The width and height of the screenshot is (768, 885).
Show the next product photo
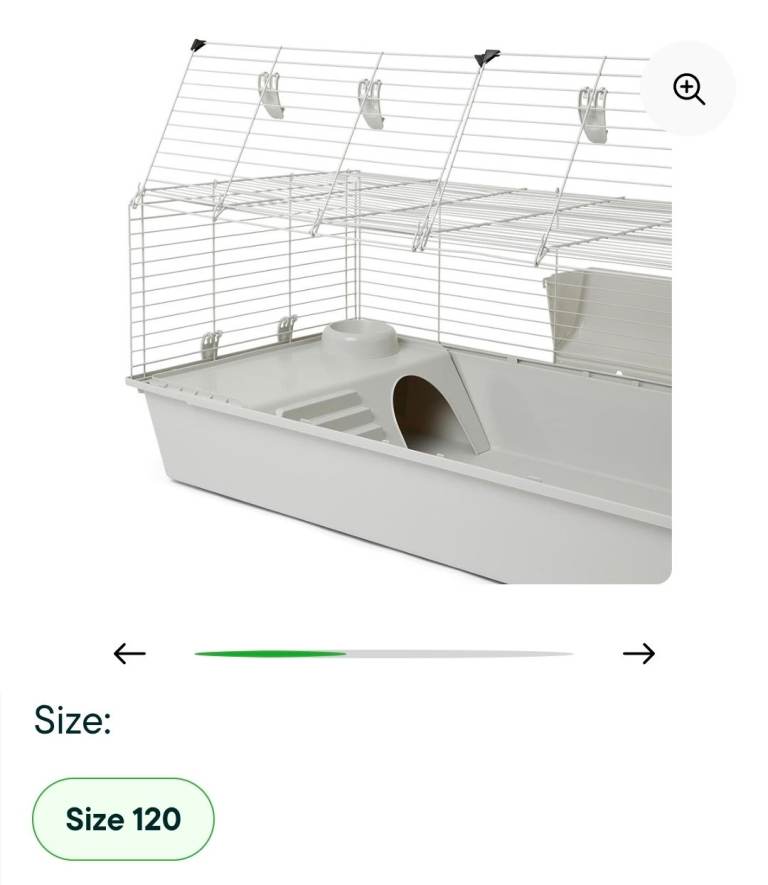639,654
